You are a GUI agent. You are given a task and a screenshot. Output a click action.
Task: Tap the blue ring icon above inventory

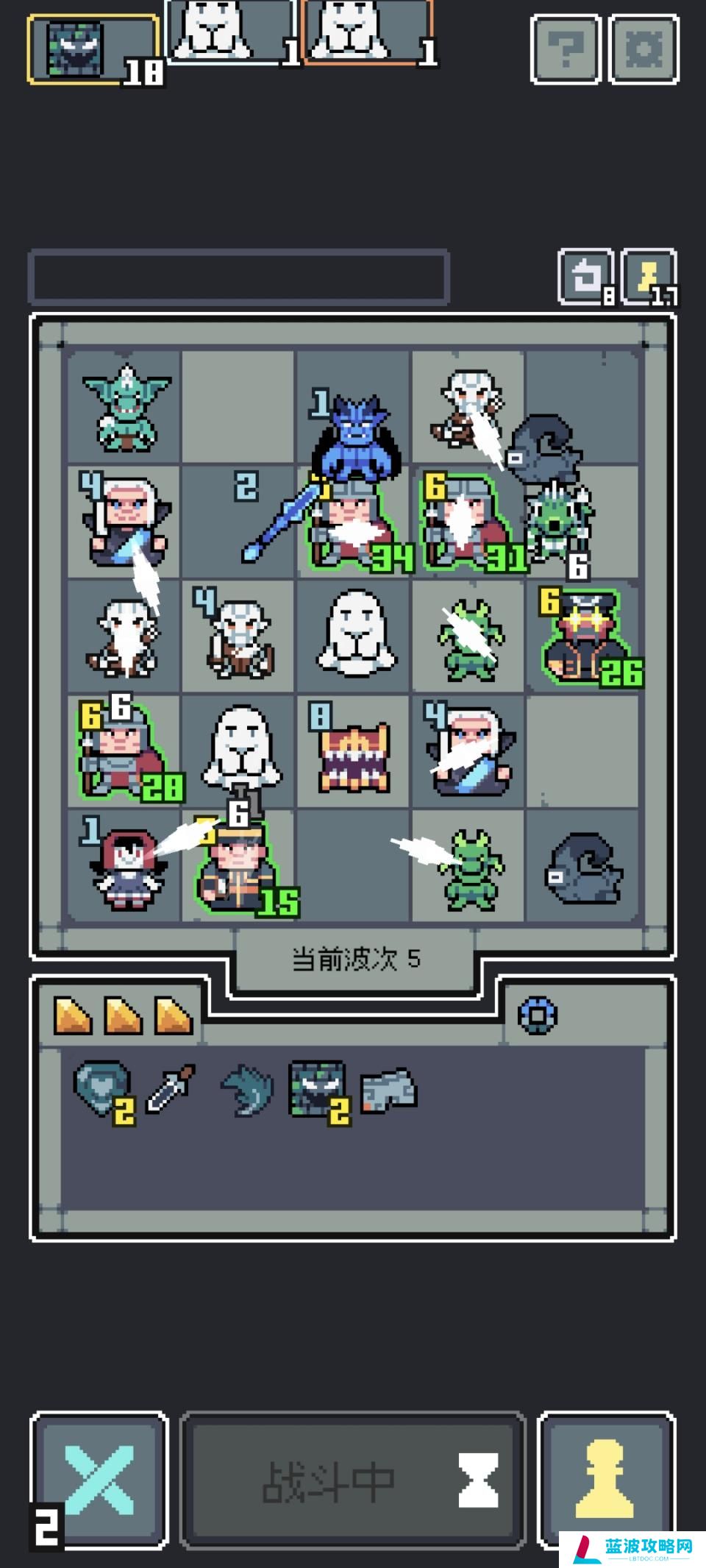coord(538,1015)
